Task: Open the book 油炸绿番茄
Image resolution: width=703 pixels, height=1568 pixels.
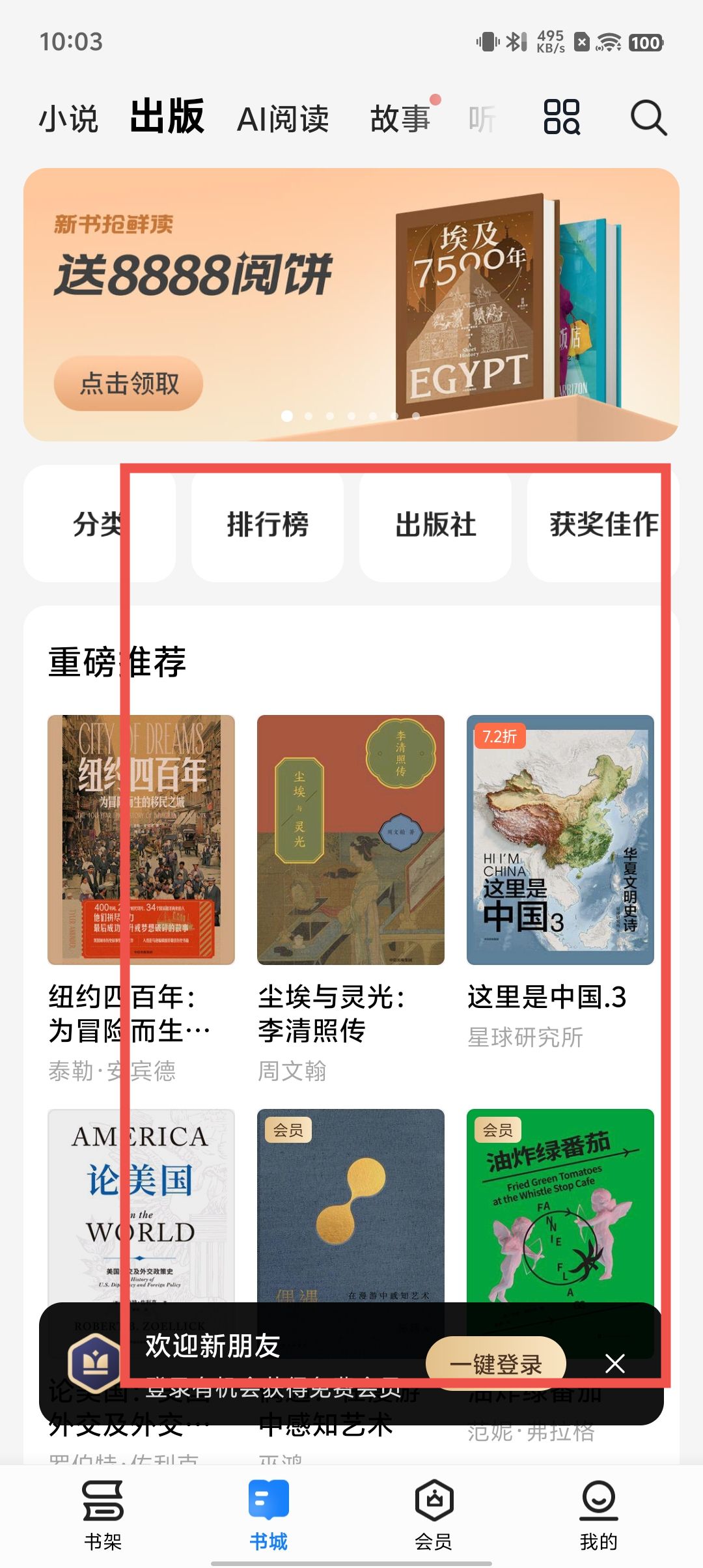Action: pos(560,1205)
